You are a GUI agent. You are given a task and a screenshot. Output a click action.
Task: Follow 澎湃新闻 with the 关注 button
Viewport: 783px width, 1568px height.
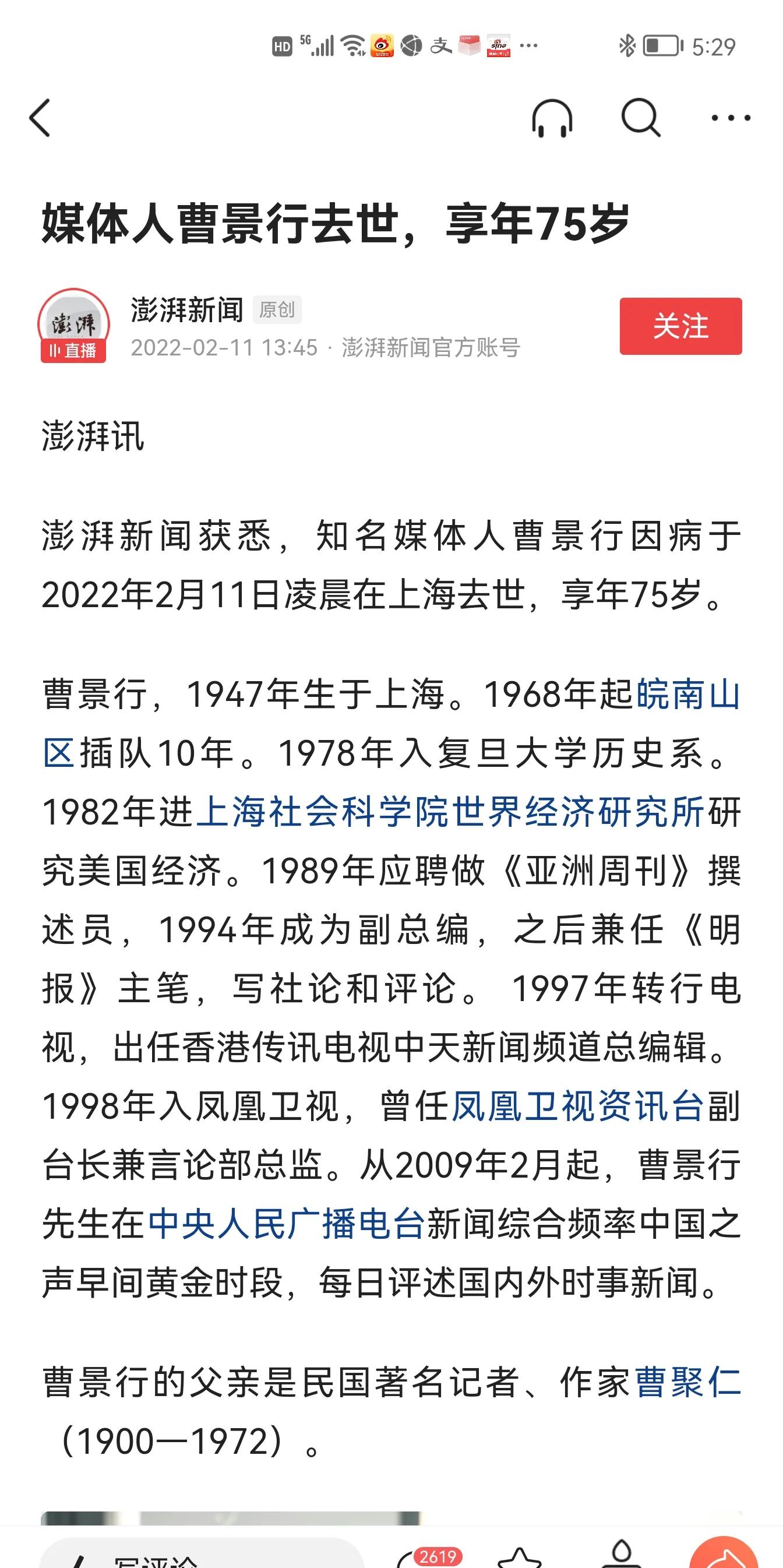(681, 326)
